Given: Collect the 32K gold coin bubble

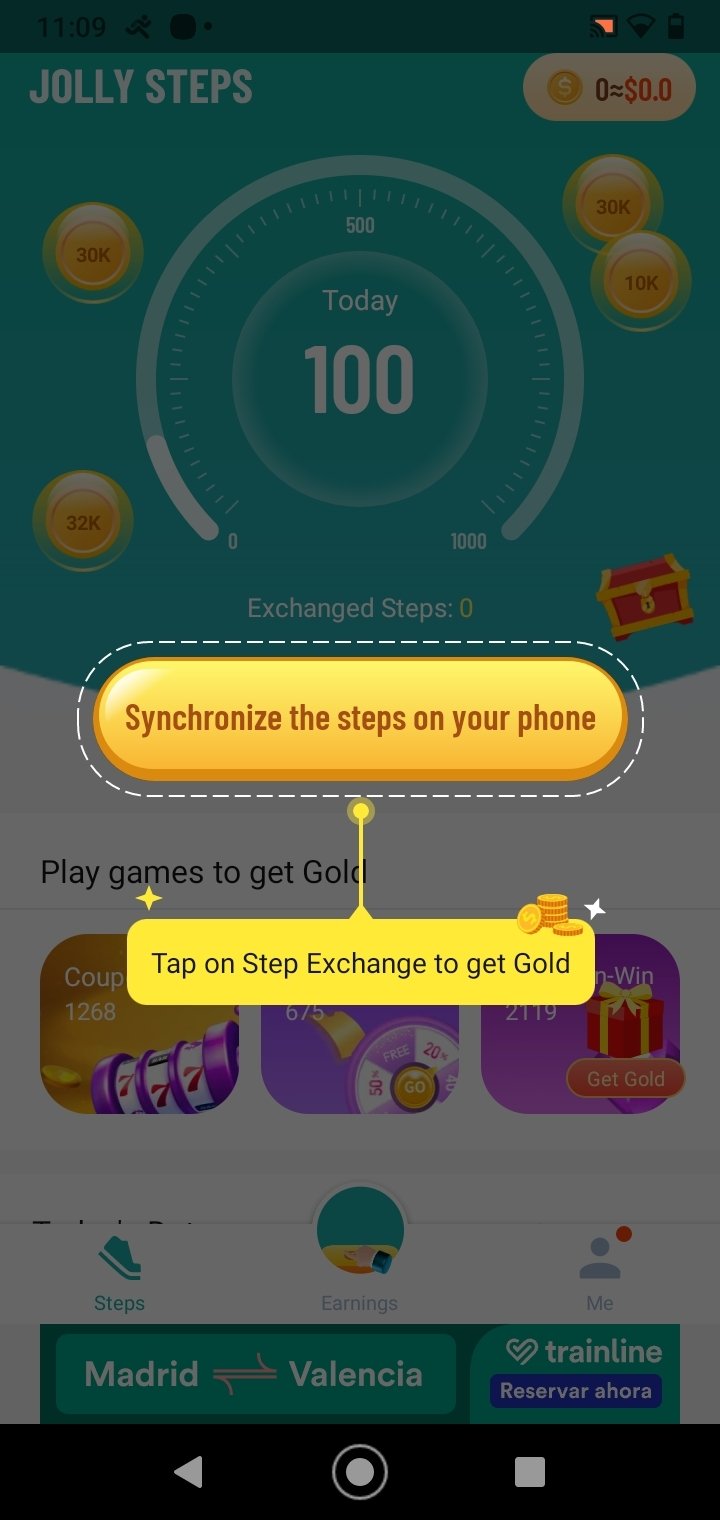Looking at the screenshot, I should tap(83, 521).
